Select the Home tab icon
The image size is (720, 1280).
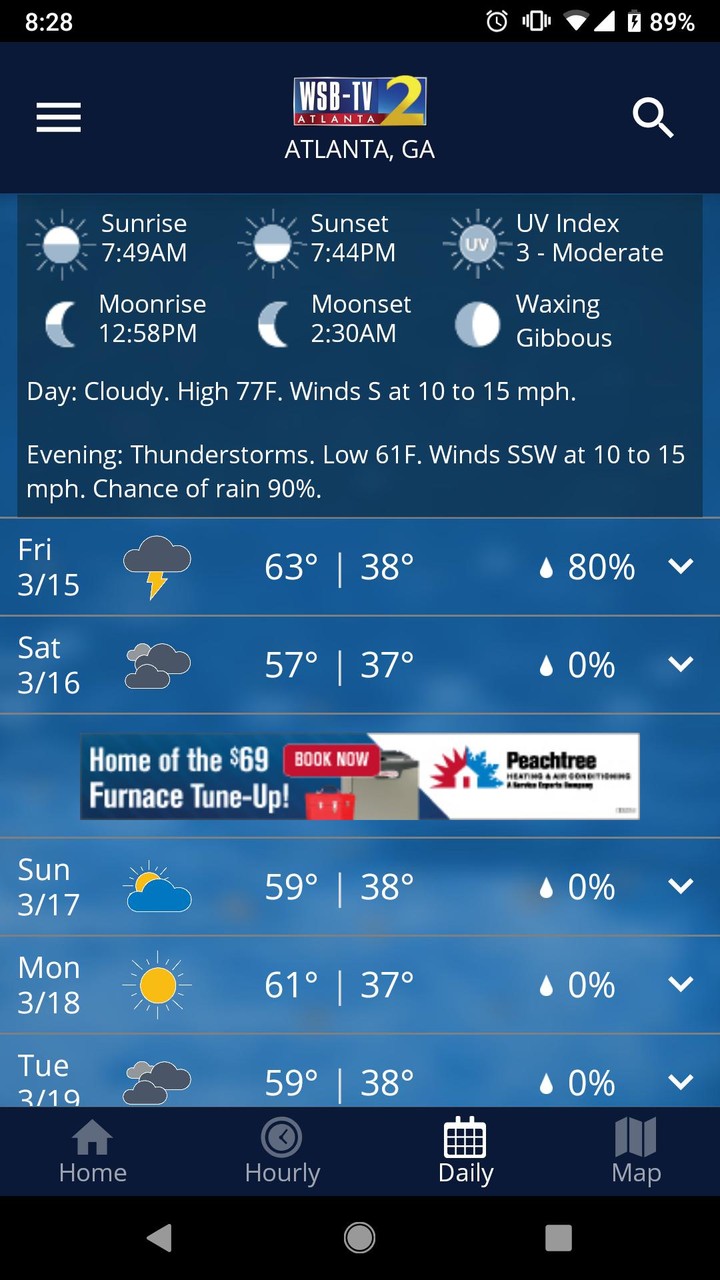[92, 1137]
